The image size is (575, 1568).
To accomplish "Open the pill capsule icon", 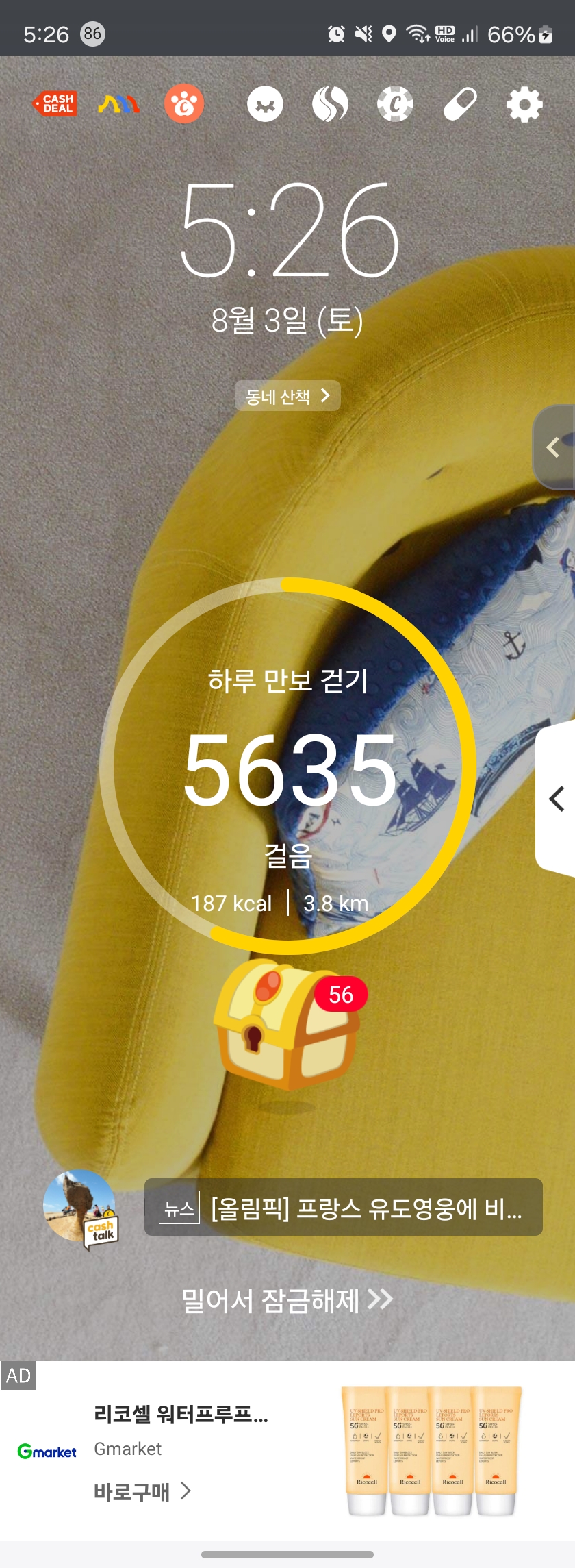I will tap(459, 105).
